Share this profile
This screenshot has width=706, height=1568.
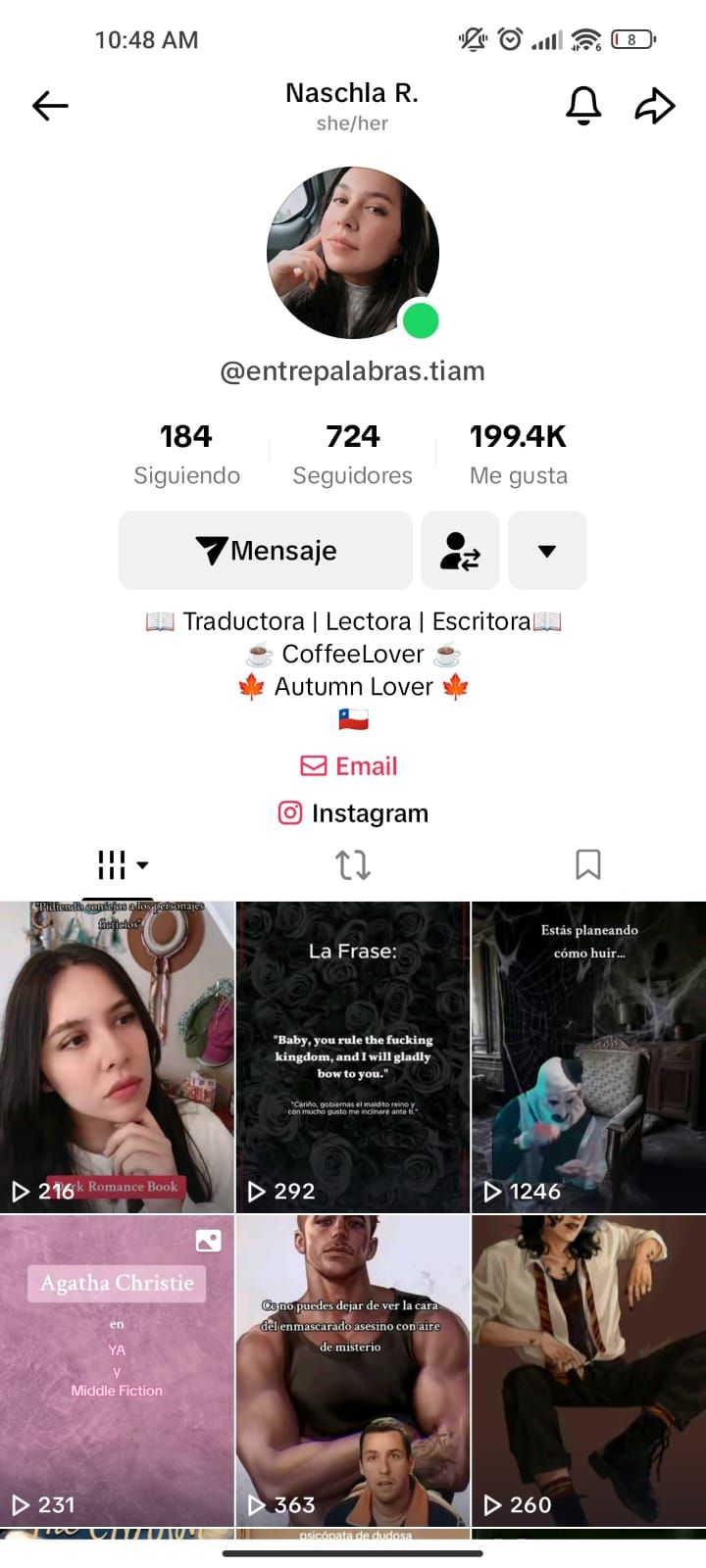(654, 106)
